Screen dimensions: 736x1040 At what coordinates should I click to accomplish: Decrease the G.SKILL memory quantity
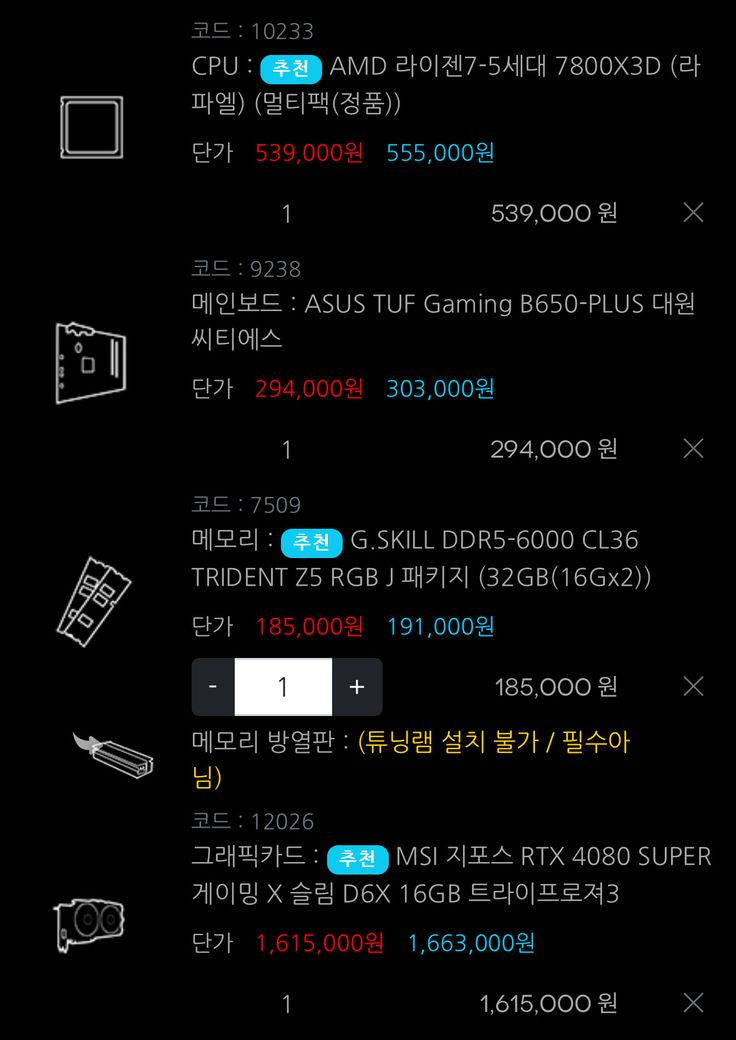click(213, 687)
